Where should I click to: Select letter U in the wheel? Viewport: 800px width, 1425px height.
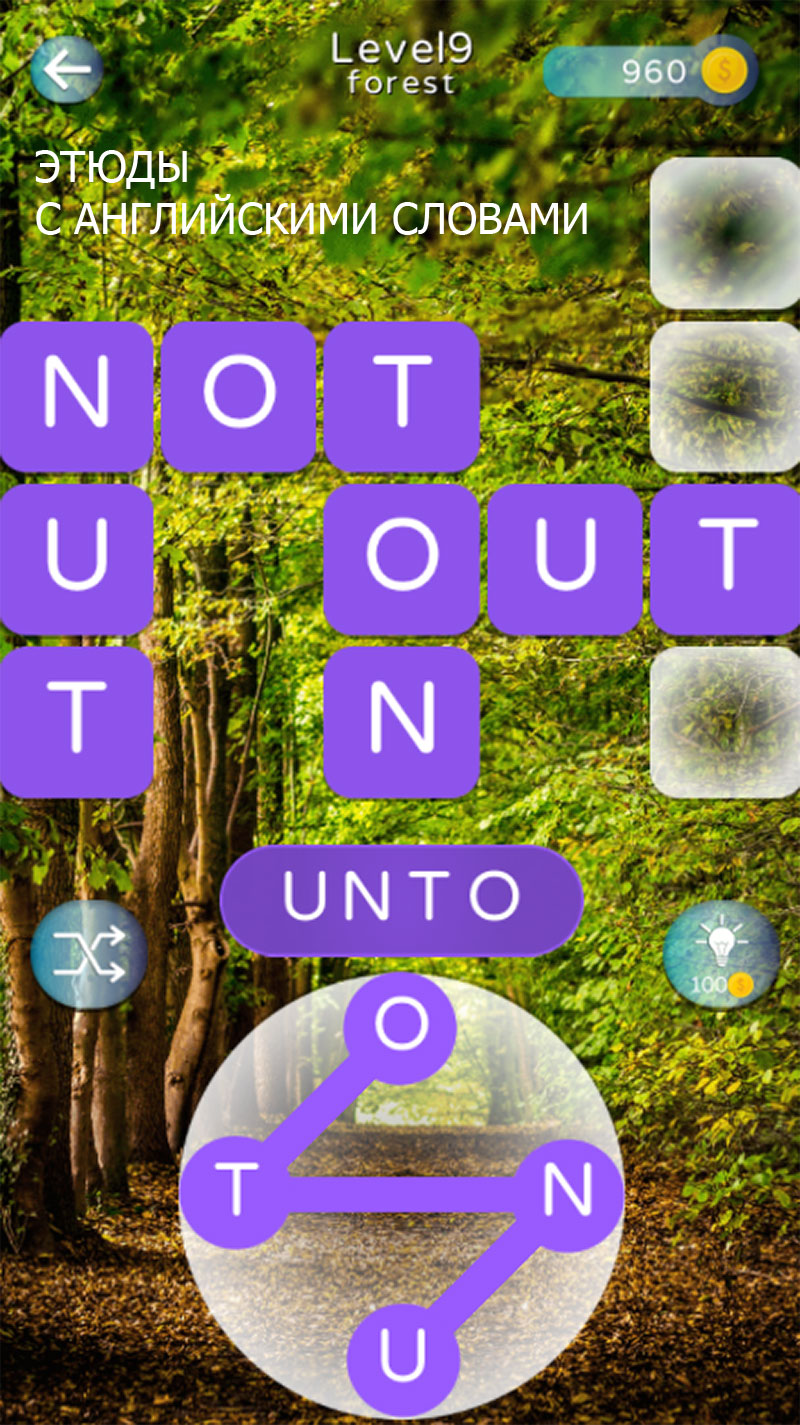401,1361
